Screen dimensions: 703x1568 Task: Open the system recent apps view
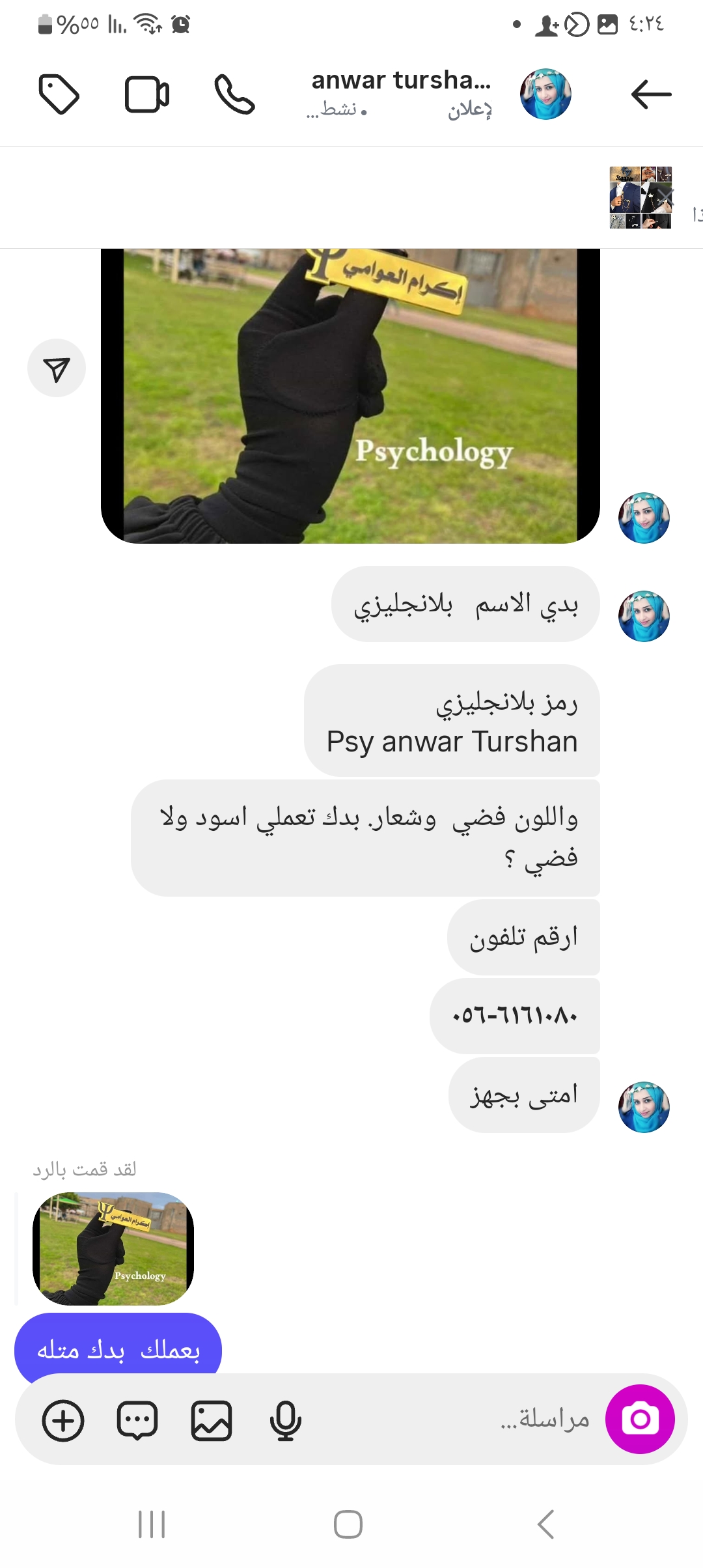click(x=152, y=1524)
